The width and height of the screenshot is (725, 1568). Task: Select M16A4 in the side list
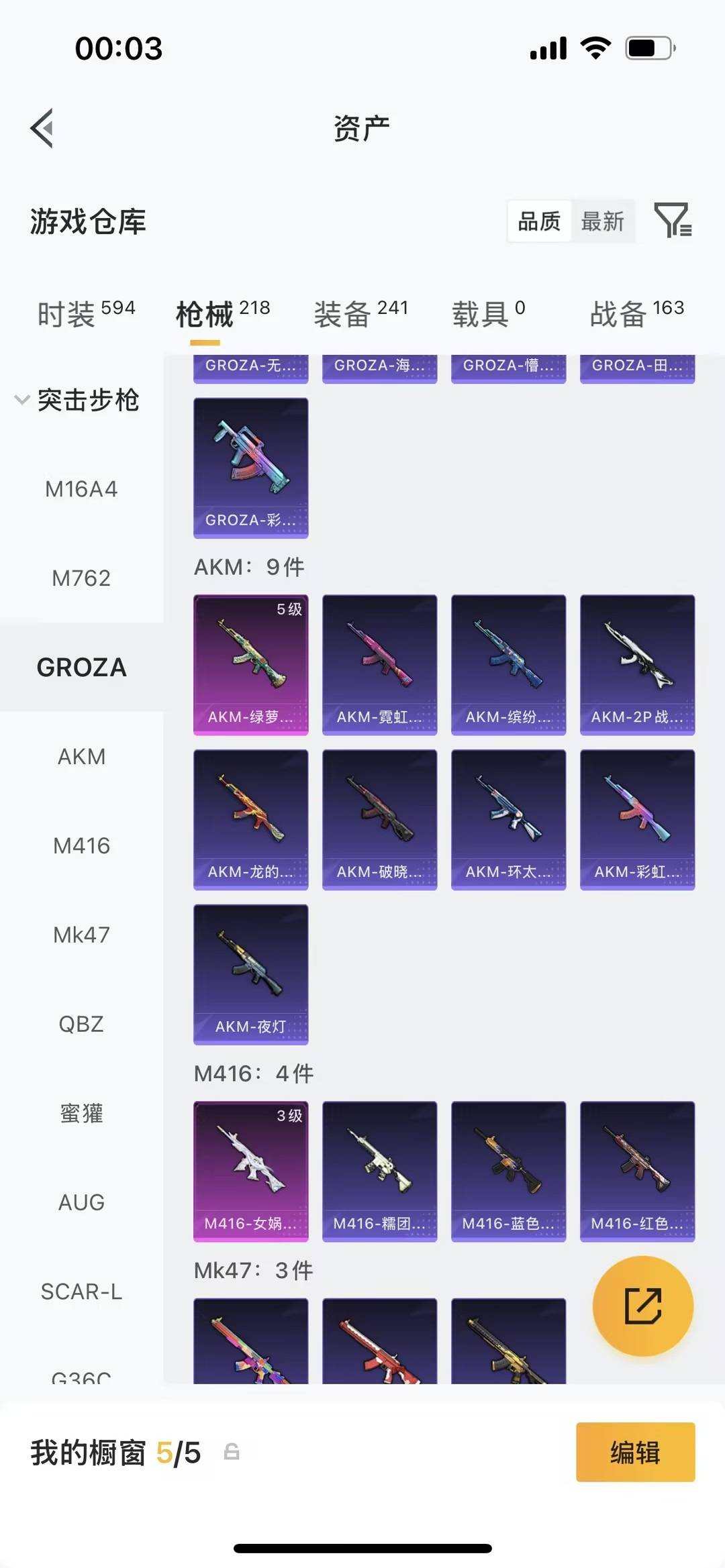81,489
